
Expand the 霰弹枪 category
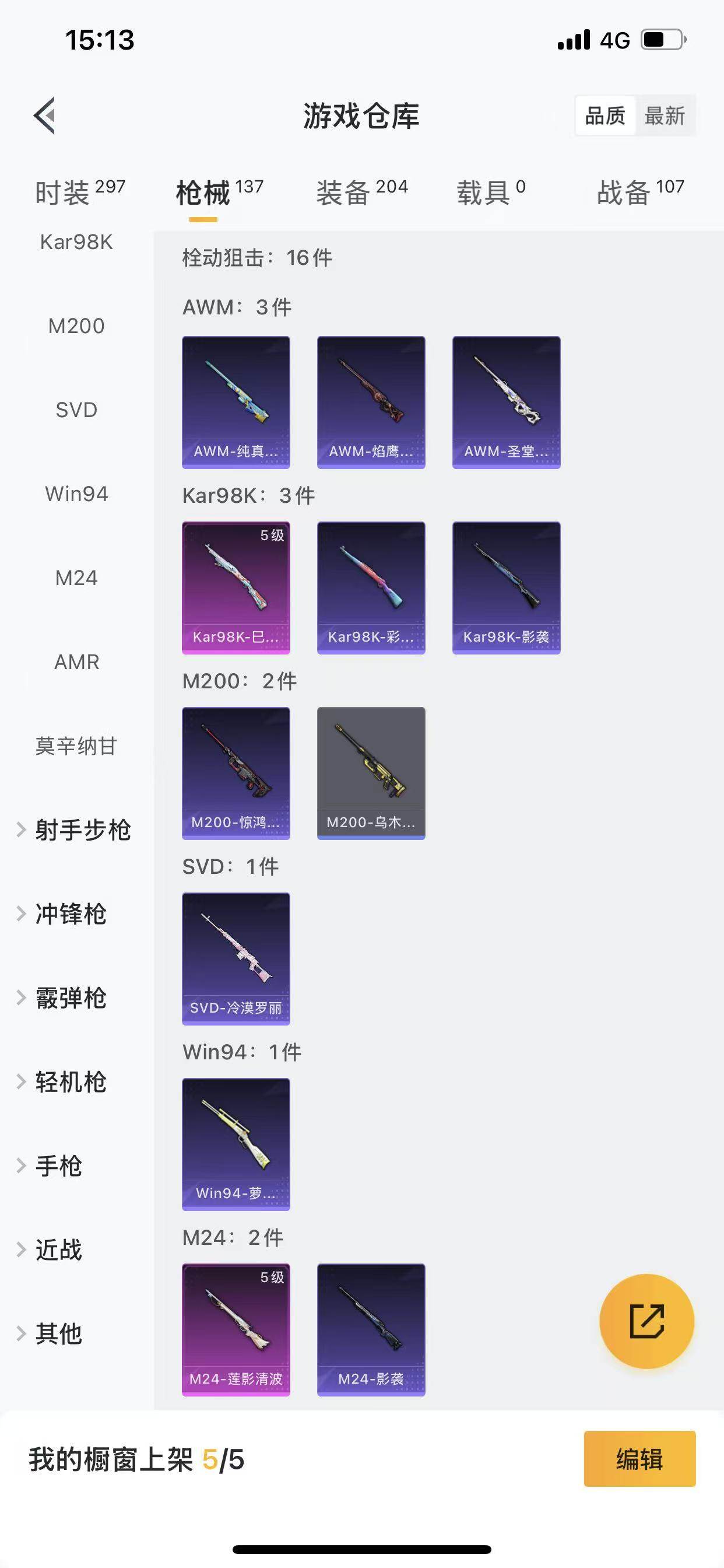pos(63,998)
